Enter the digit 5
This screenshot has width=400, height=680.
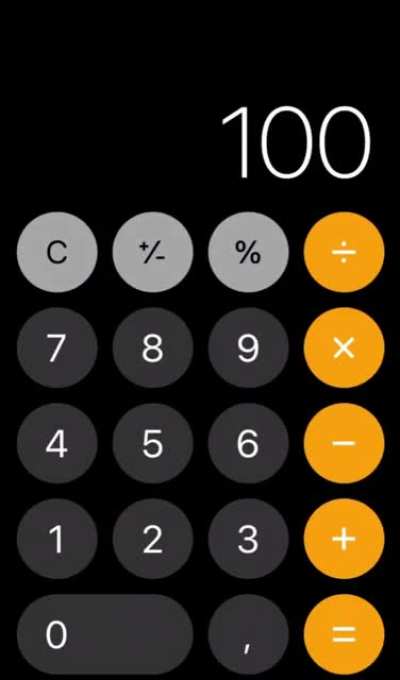153,443
